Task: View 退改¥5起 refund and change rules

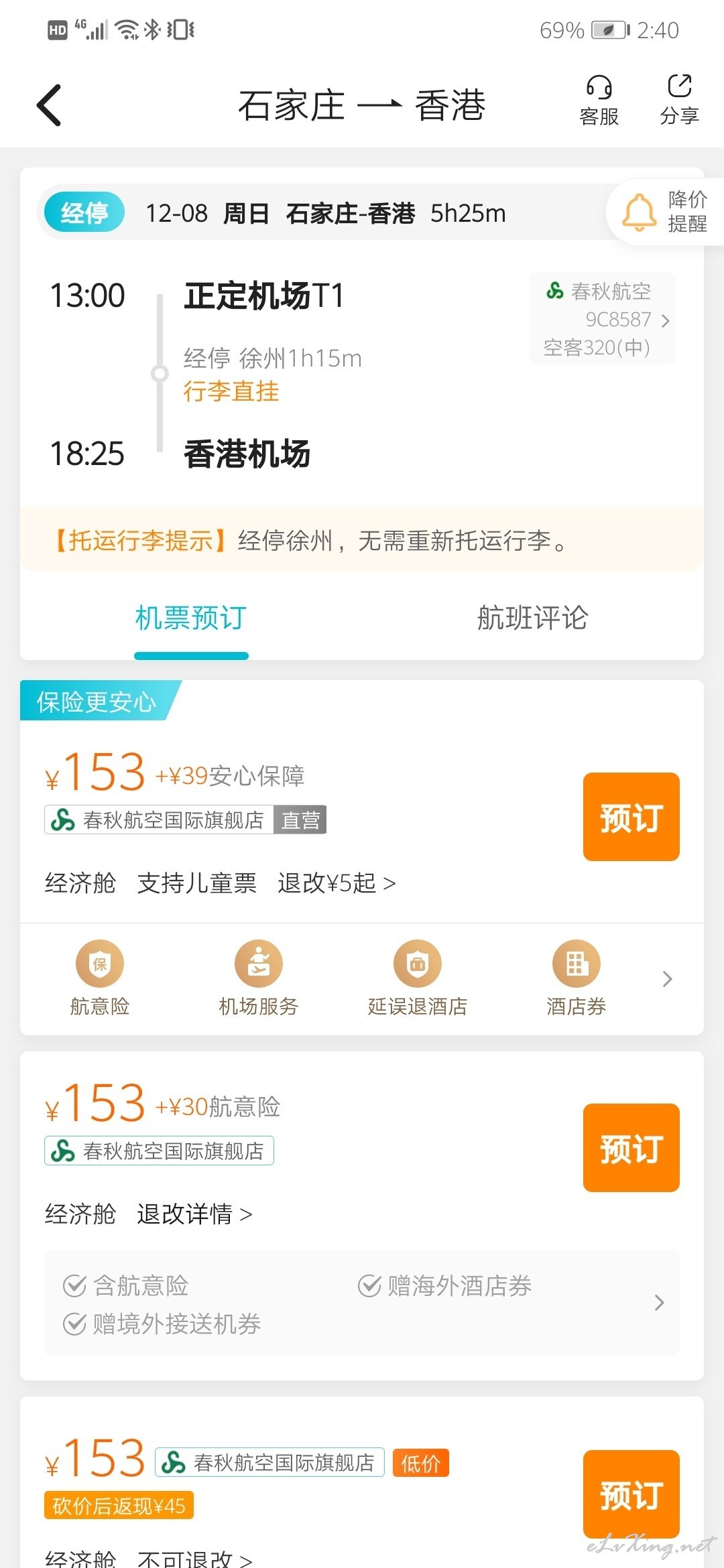Action: click(x=337, y=883)
